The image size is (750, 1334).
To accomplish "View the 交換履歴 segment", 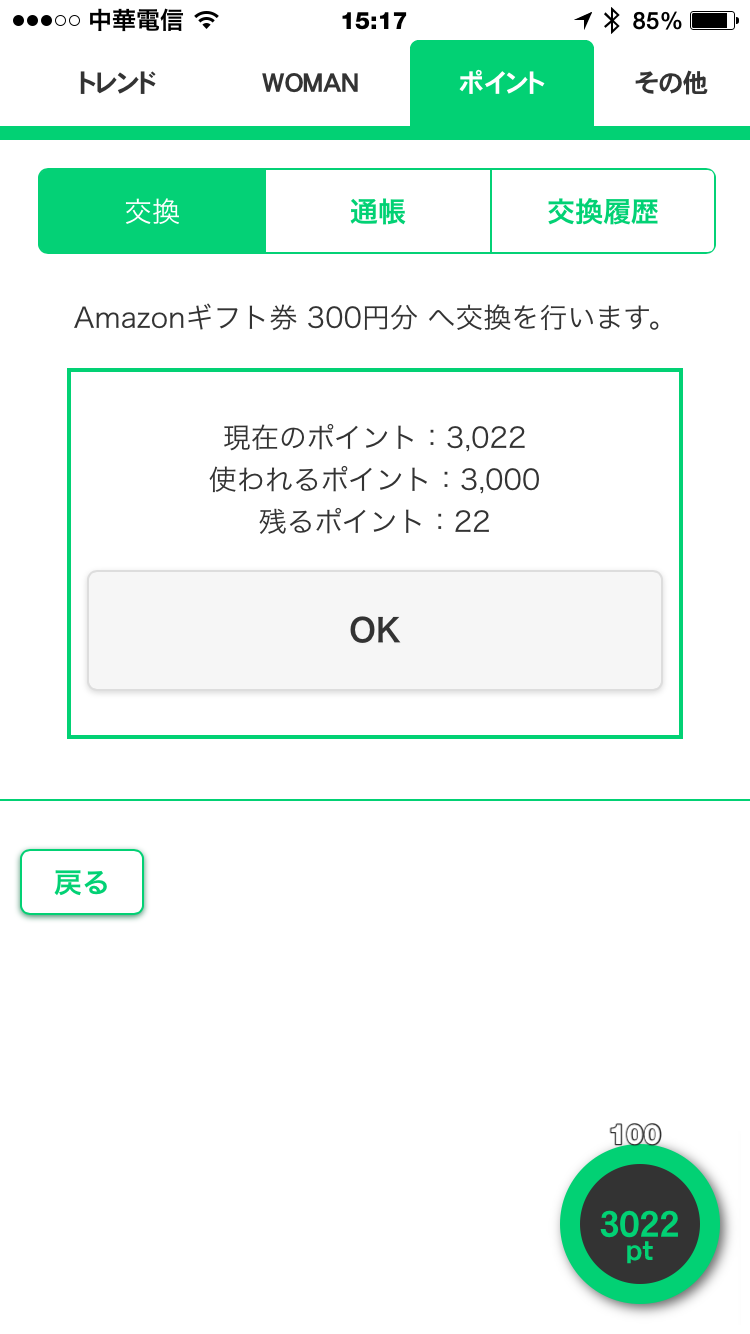I will tap(603, 211).
